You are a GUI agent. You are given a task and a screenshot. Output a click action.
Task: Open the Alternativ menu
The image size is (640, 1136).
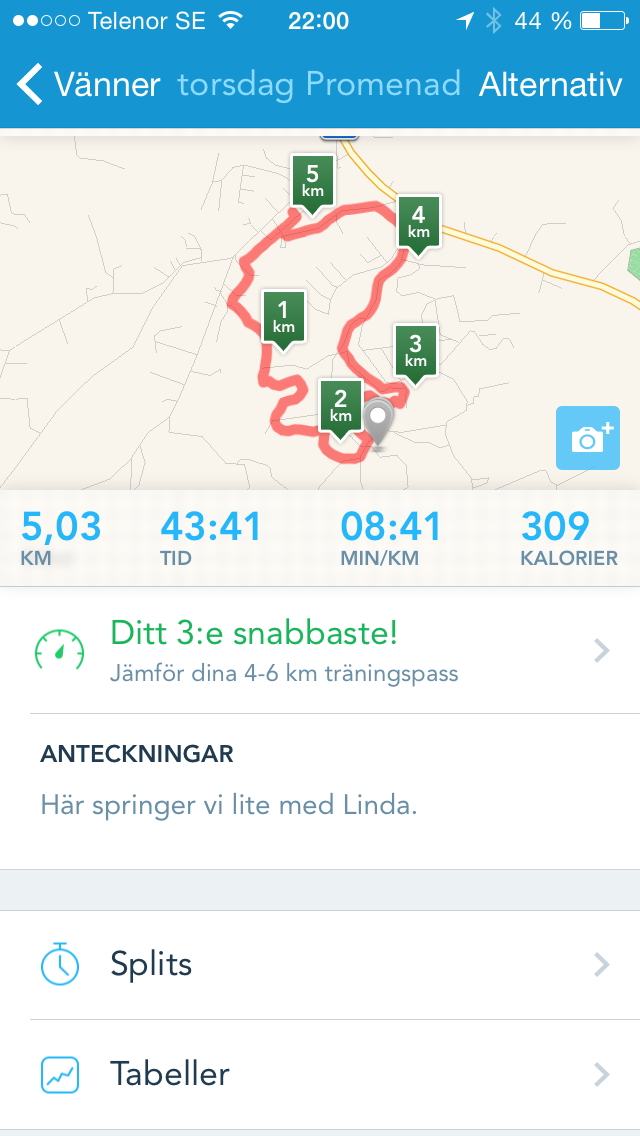pos(551,85)
